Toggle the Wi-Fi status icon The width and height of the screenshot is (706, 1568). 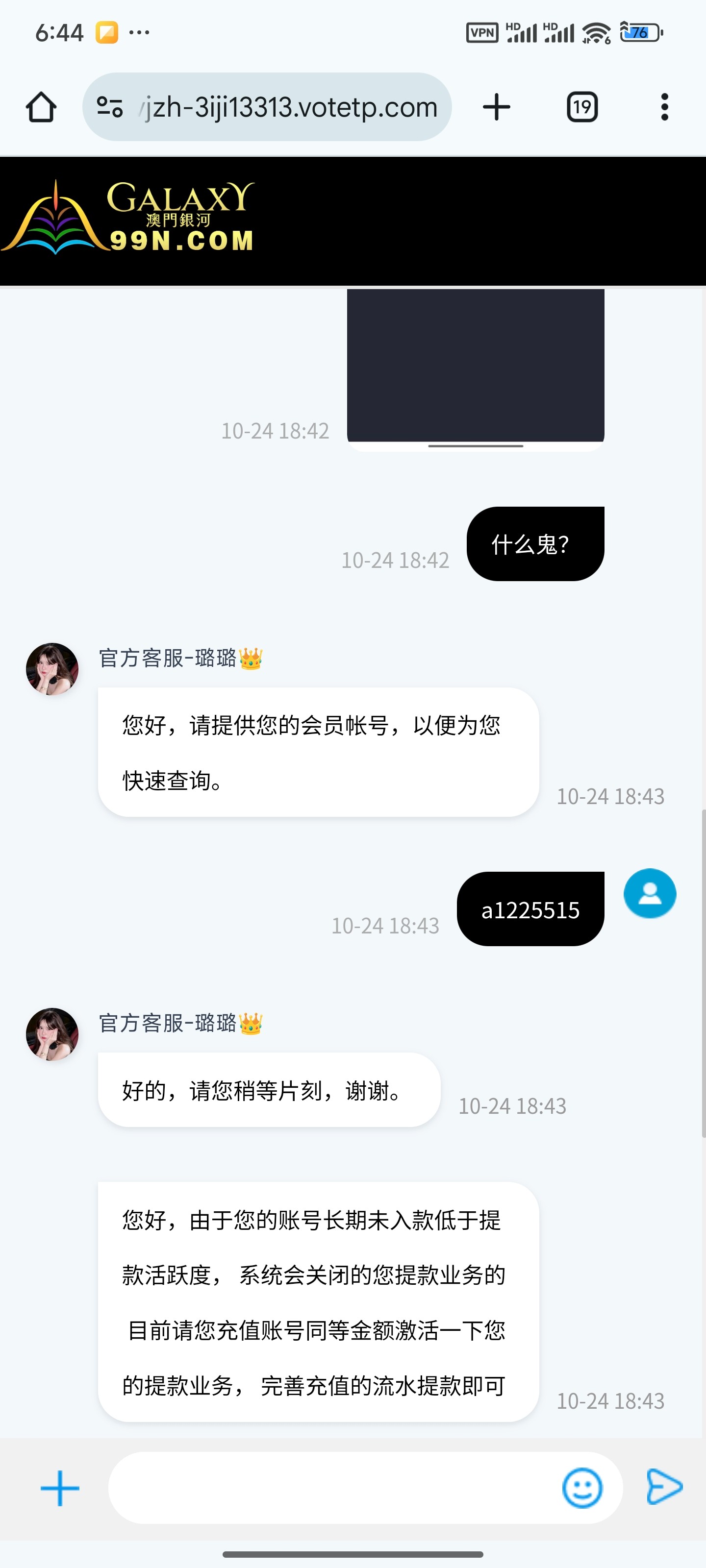[x=595, y=32]
